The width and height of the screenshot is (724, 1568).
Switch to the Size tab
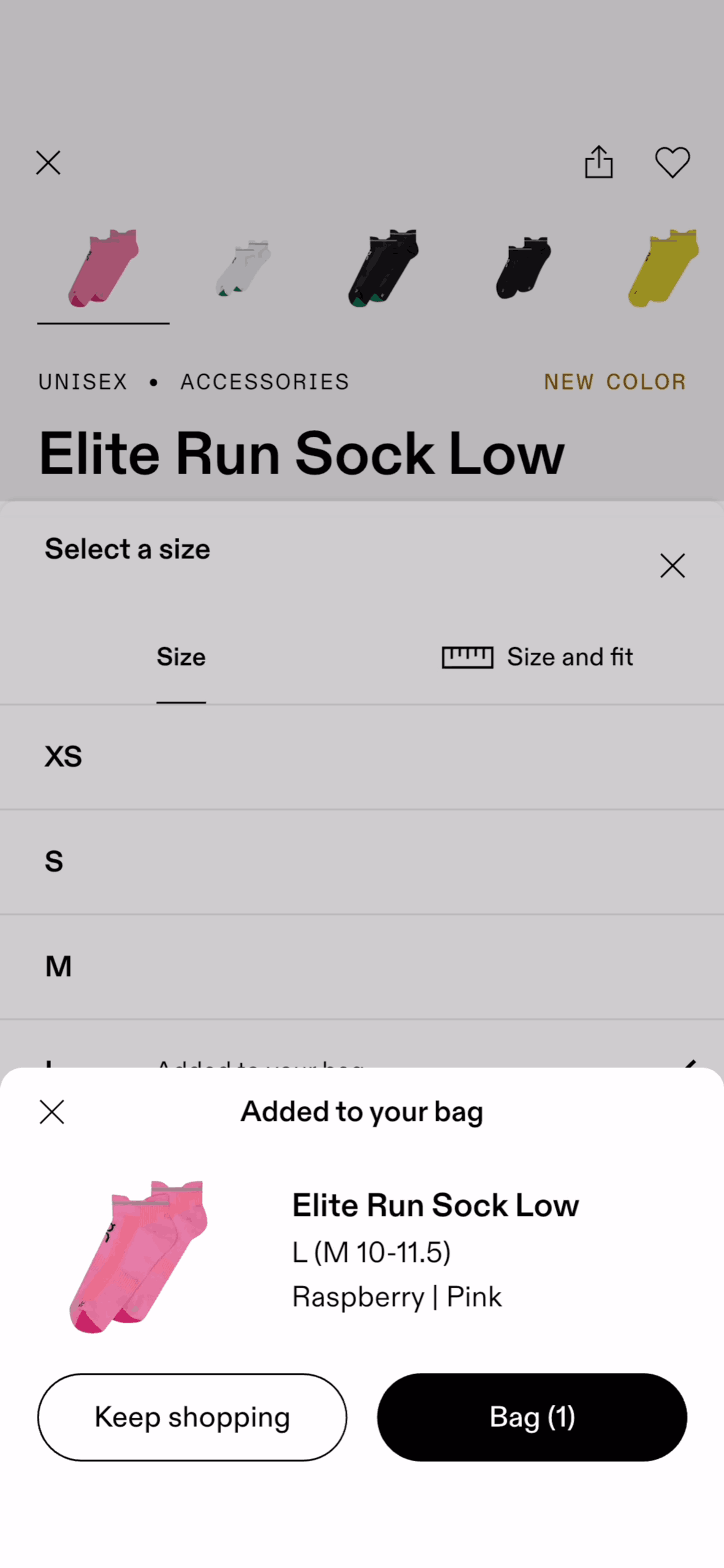pos(181,657)
